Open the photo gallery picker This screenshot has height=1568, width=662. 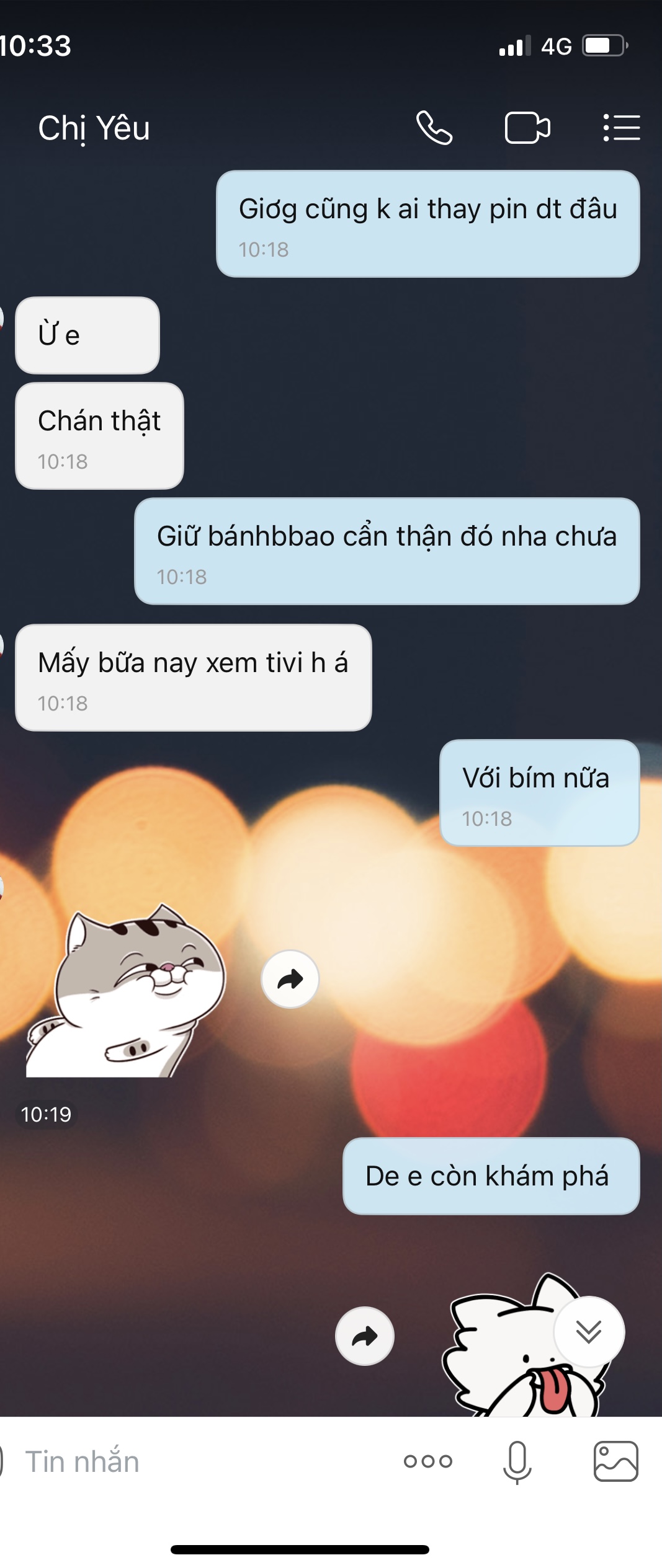615,1461
